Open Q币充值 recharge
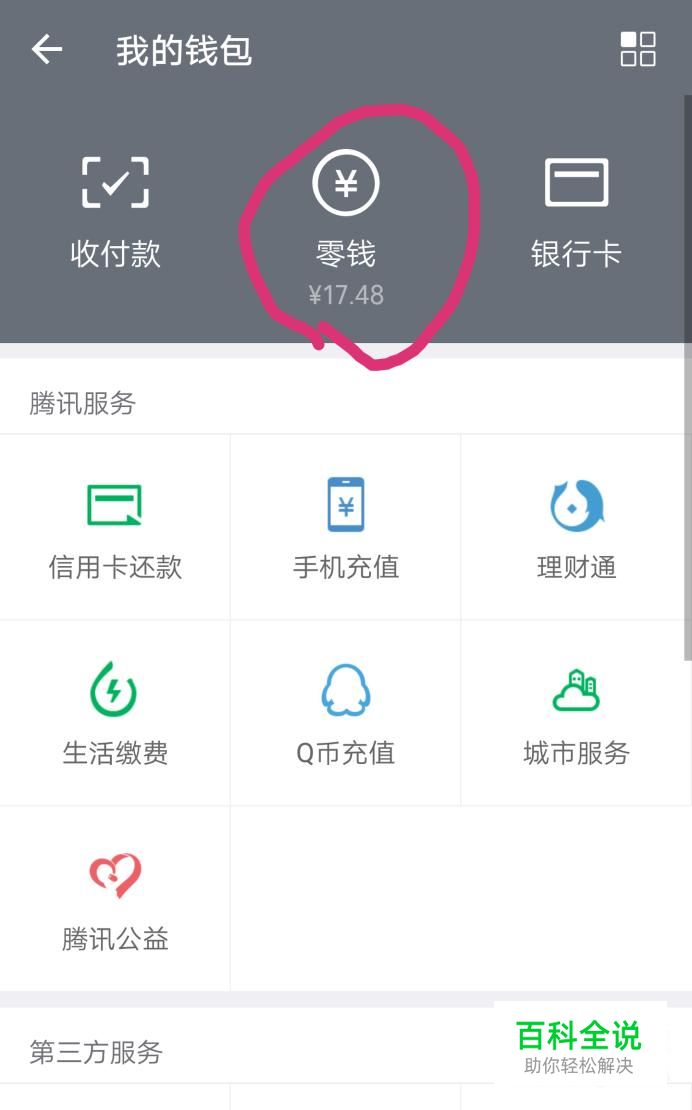This screenshot has width=692, height=1110. (x=345, y=713)
